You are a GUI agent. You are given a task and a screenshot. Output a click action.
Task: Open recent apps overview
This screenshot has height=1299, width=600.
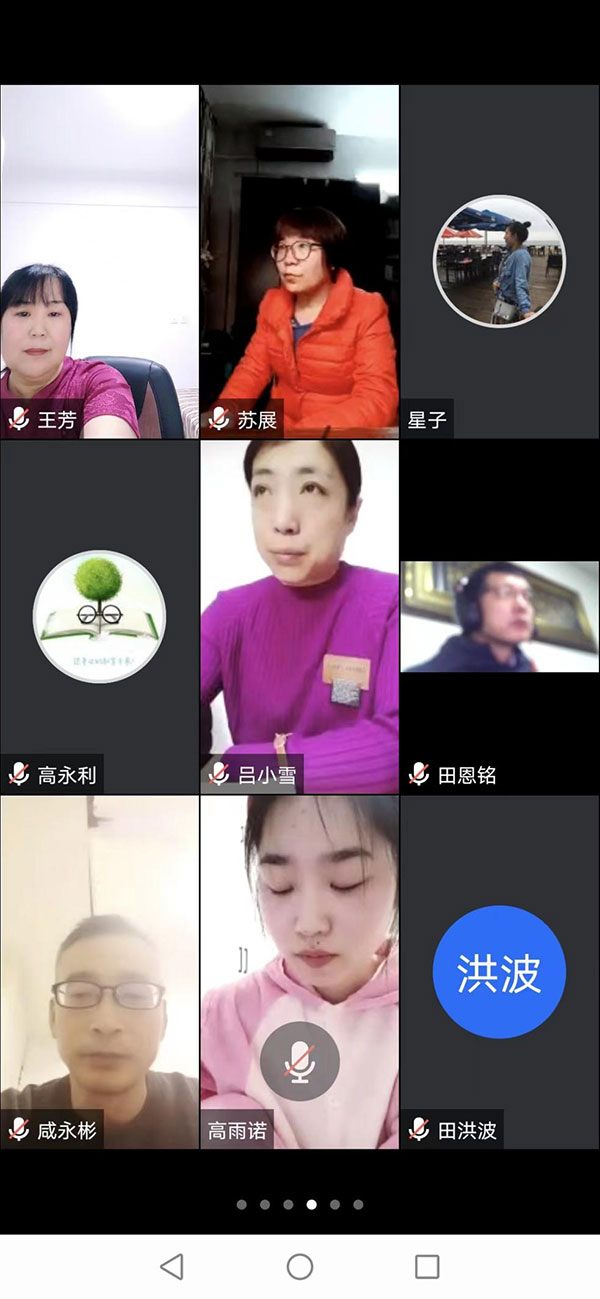427,1266
